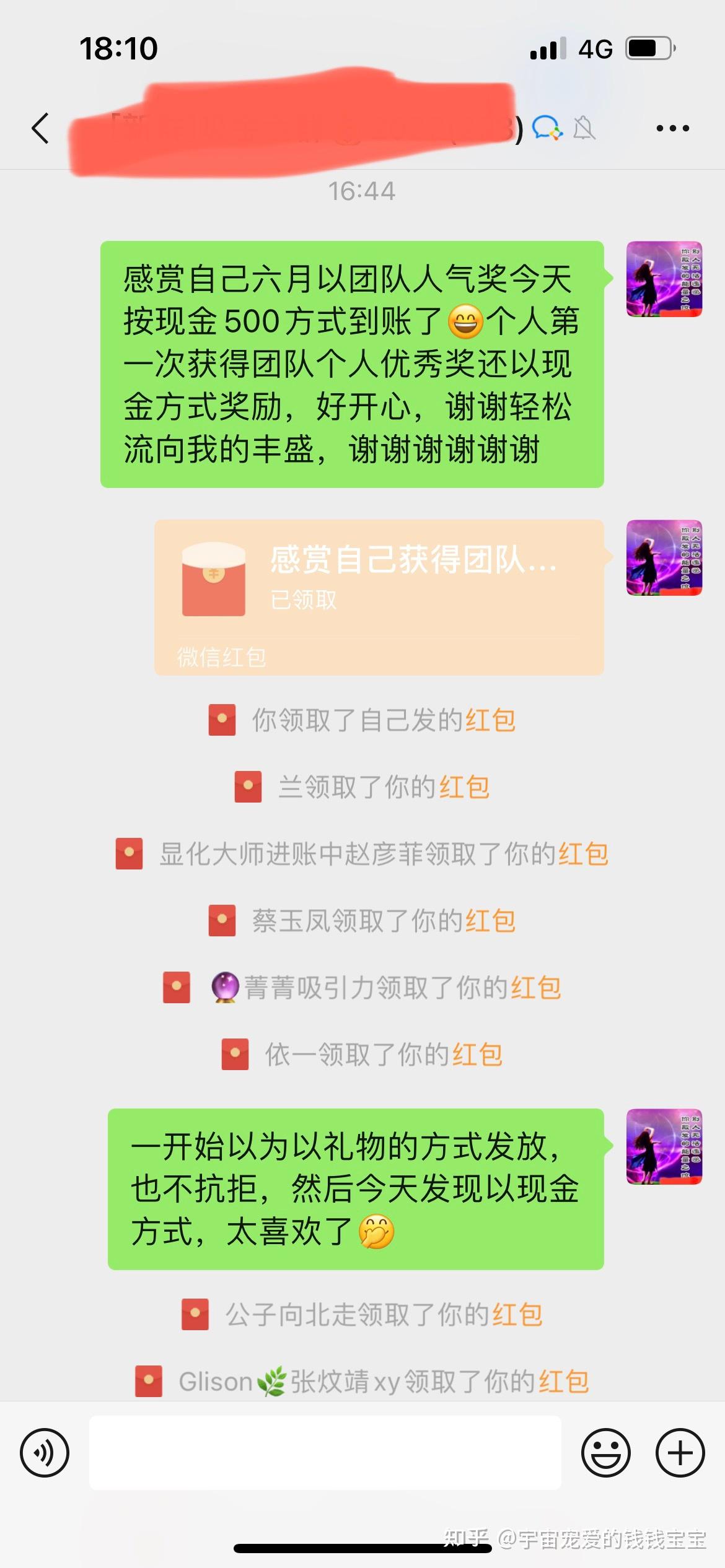Open the 微信红包 red packet message

point(379,597)
